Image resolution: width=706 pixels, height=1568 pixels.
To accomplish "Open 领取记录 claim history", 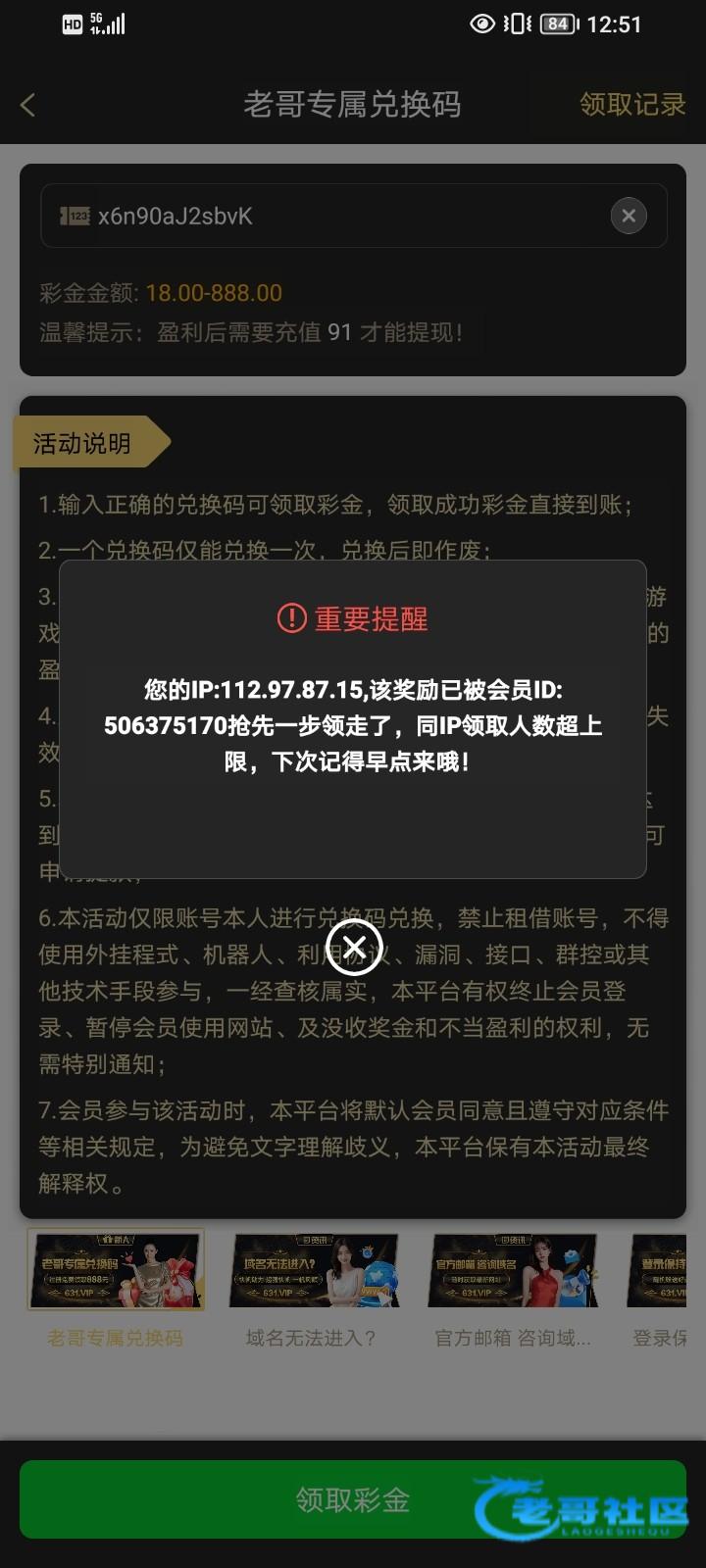I will [x=631, y=104].
